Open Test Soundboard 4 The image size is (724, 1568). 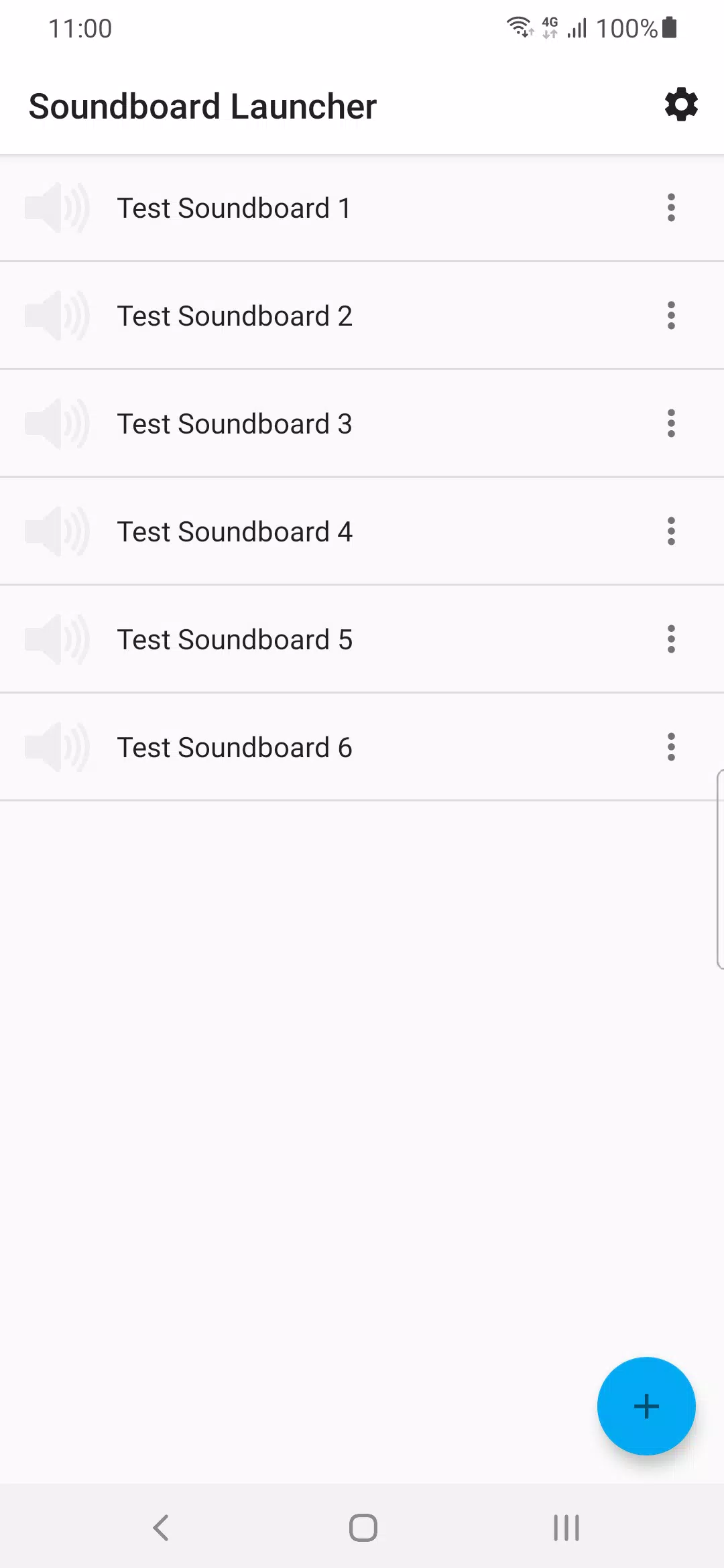pos(362,531)
